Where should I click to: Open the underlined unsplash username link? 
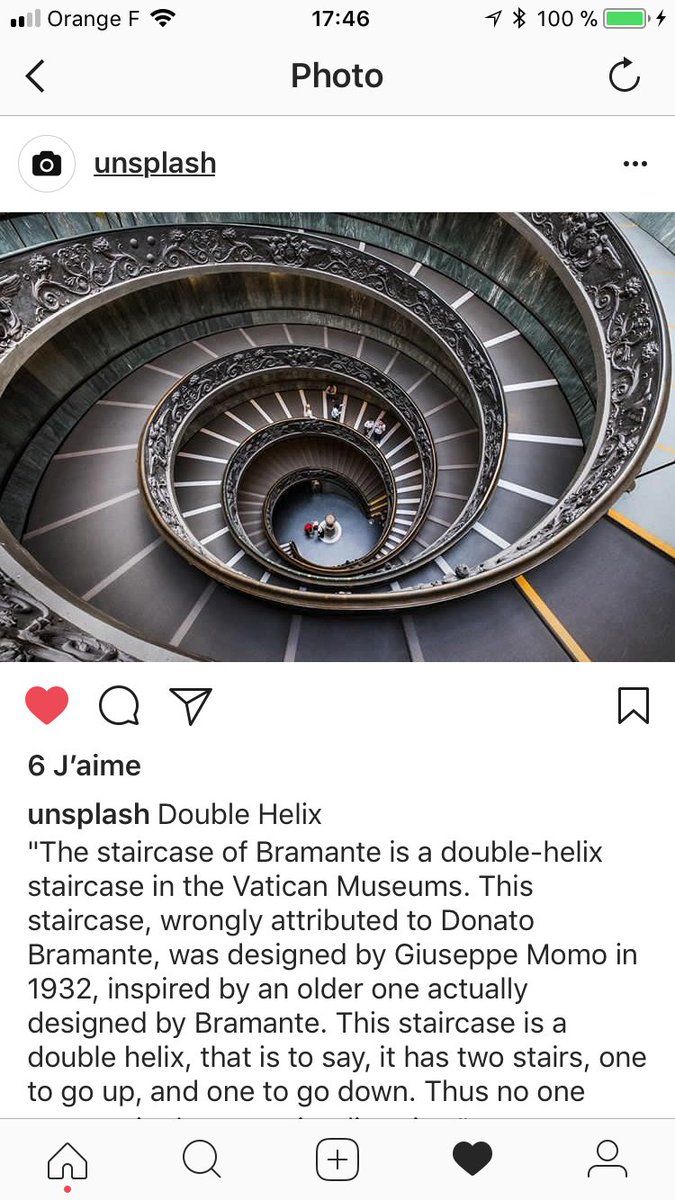point(155,163)
